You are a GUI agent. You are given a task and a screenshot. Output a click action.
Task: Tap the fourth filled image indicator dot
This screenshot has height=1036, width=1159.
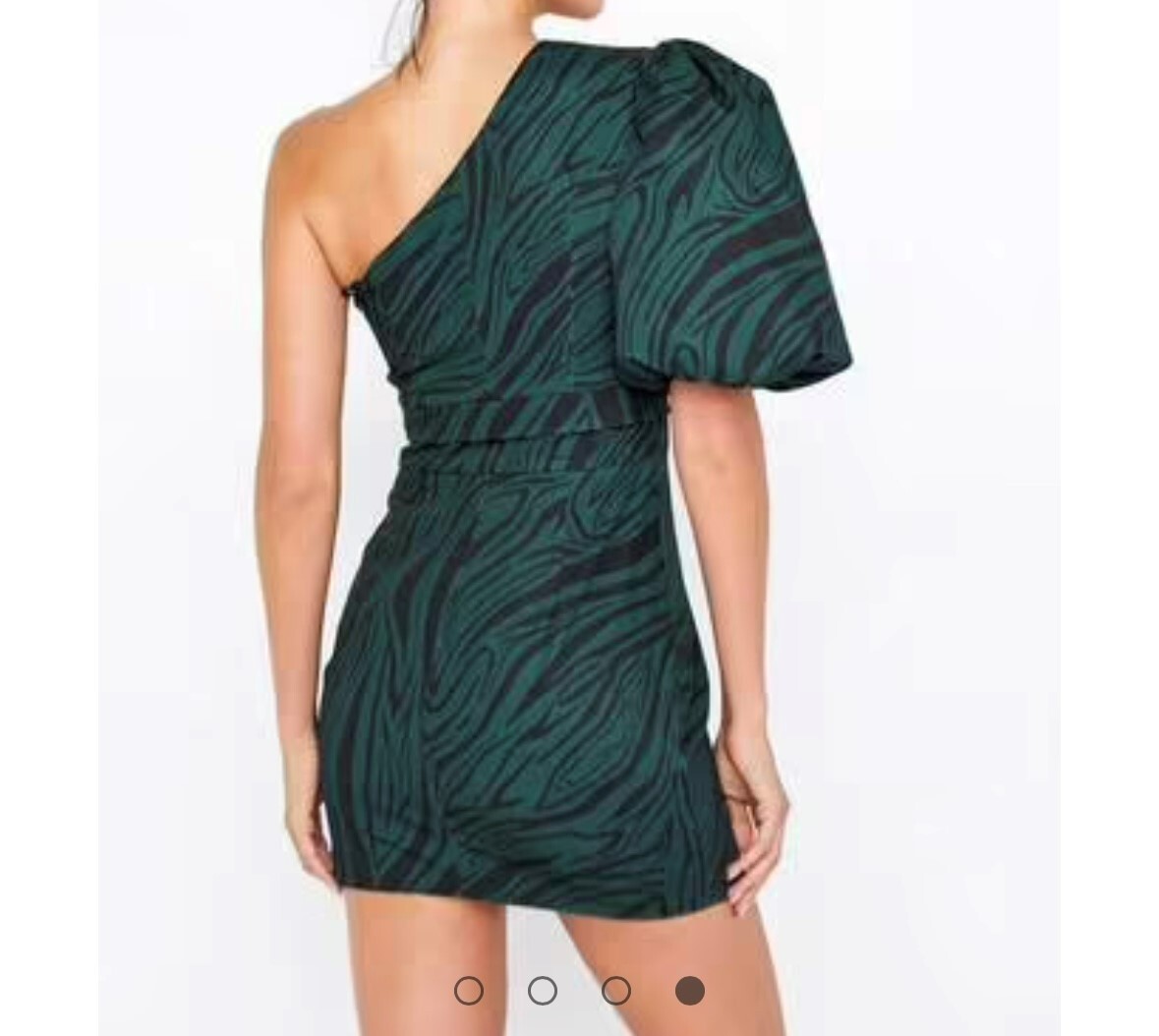690,991
